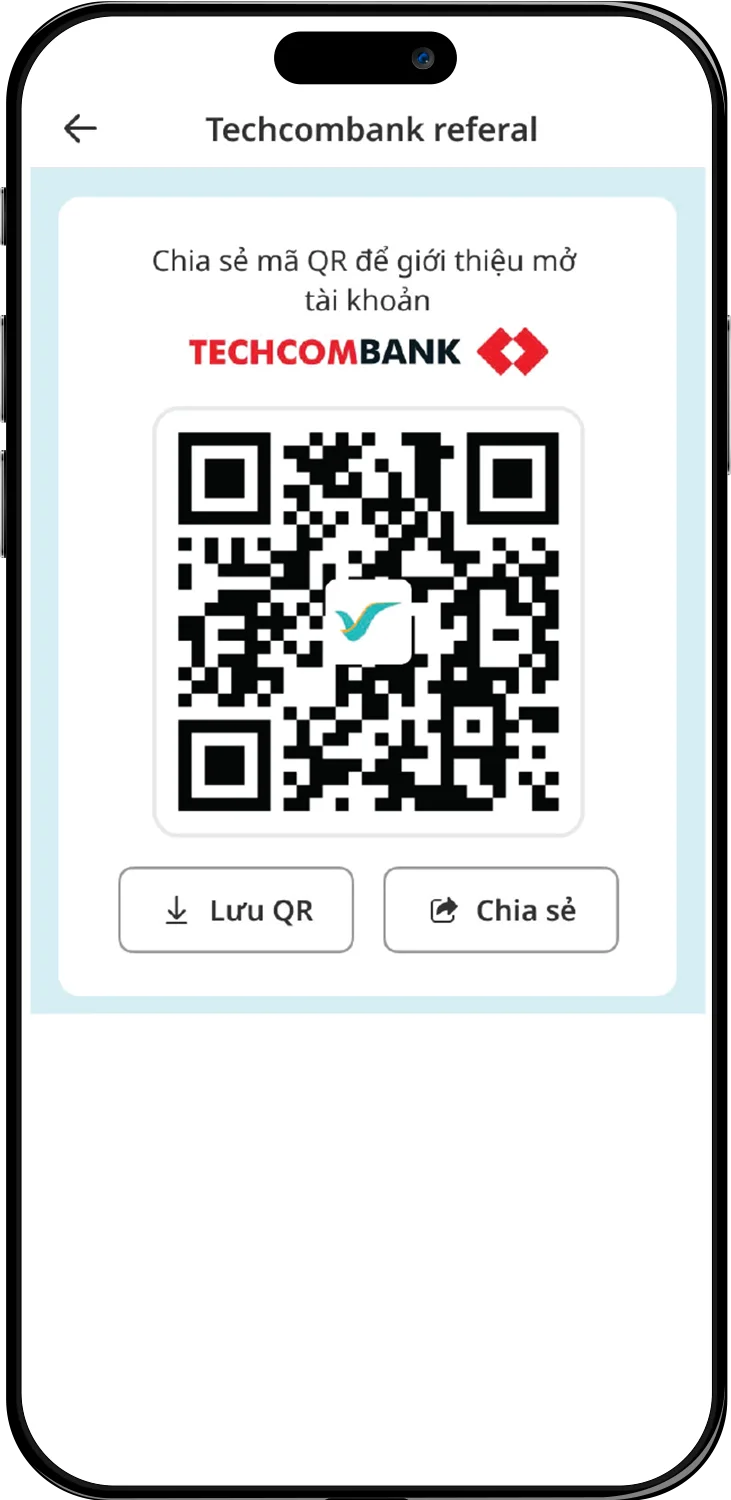Save the code with Lưu QR
The height and width of the screenshot is (1500, 731).
pos(236,910)
